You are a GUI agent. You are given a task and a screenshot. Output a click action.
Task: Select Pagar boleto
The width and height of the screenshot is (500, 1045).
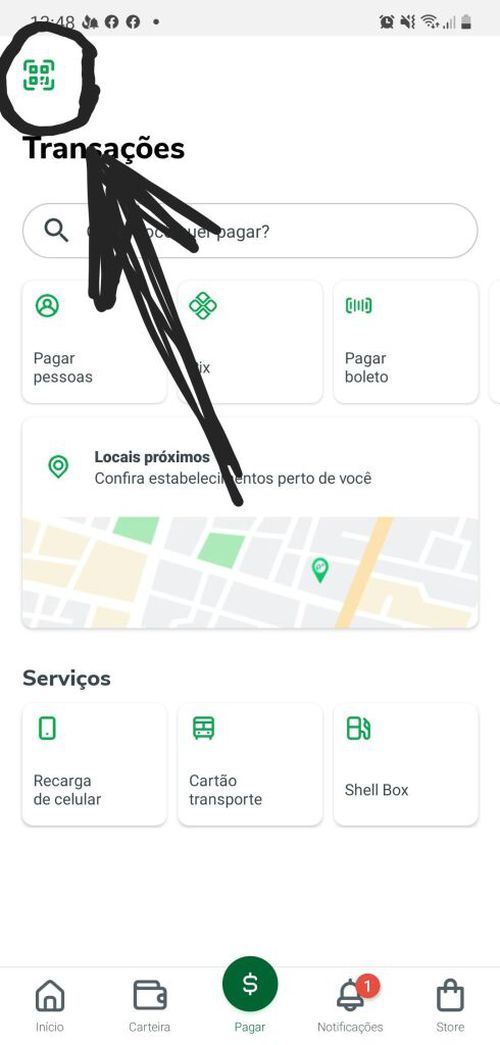tap(405, 342)
